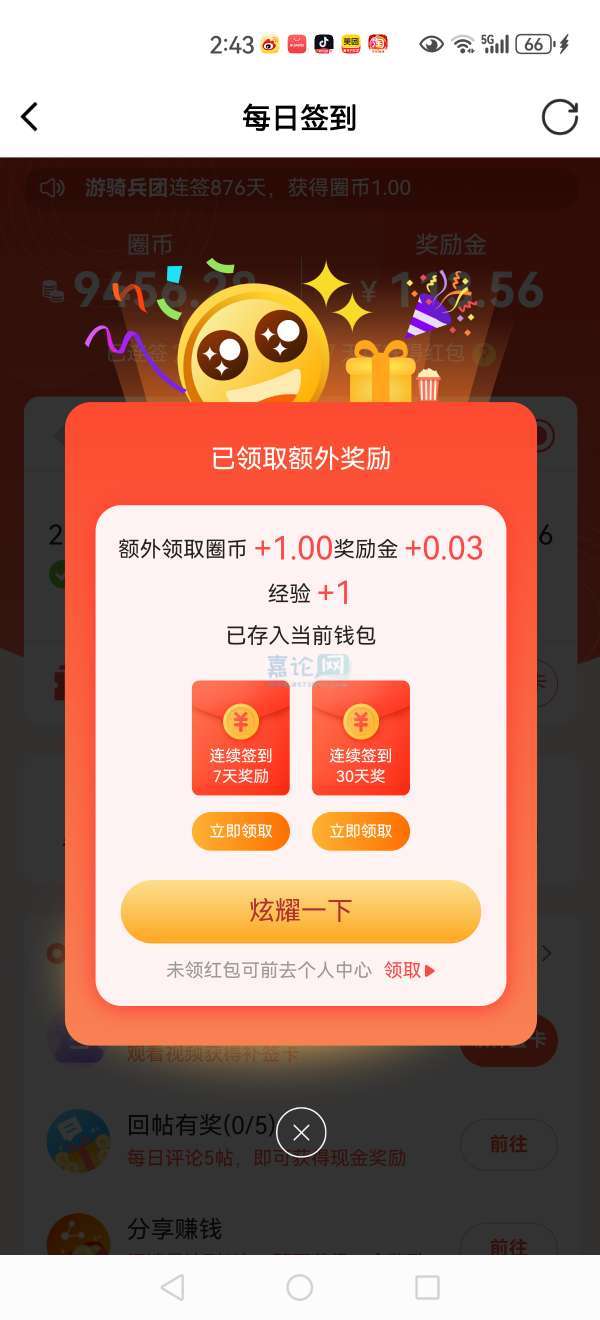600x1320 pixels.
Task: Claim the 连续签到30天奖 red packet
Action: click(x=361, y=832)
